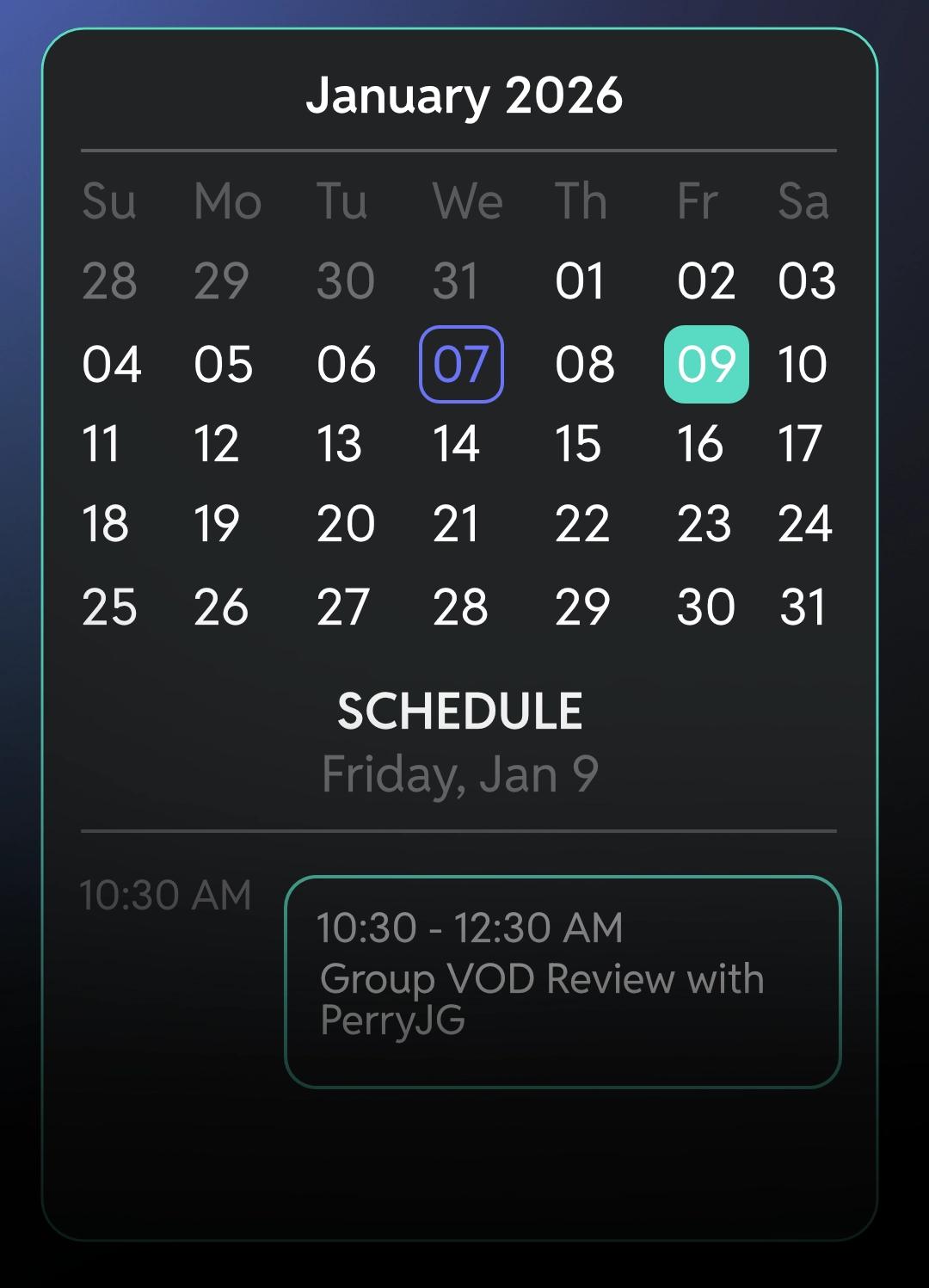Screen dimensions: 929x1288
Task: Pick the last day, January 31
Action: 803,607
